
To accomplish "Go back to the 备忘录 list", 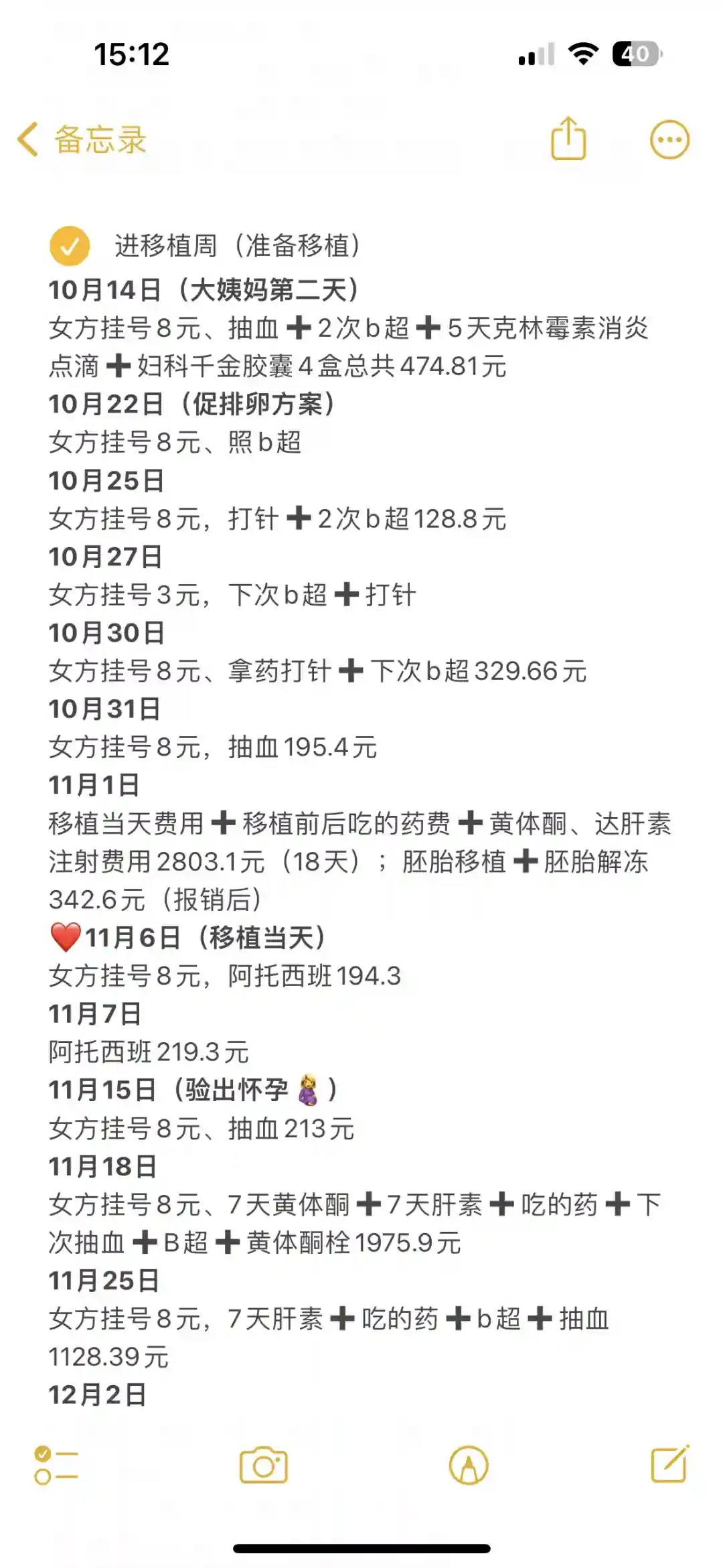I will tap(82, 139).
